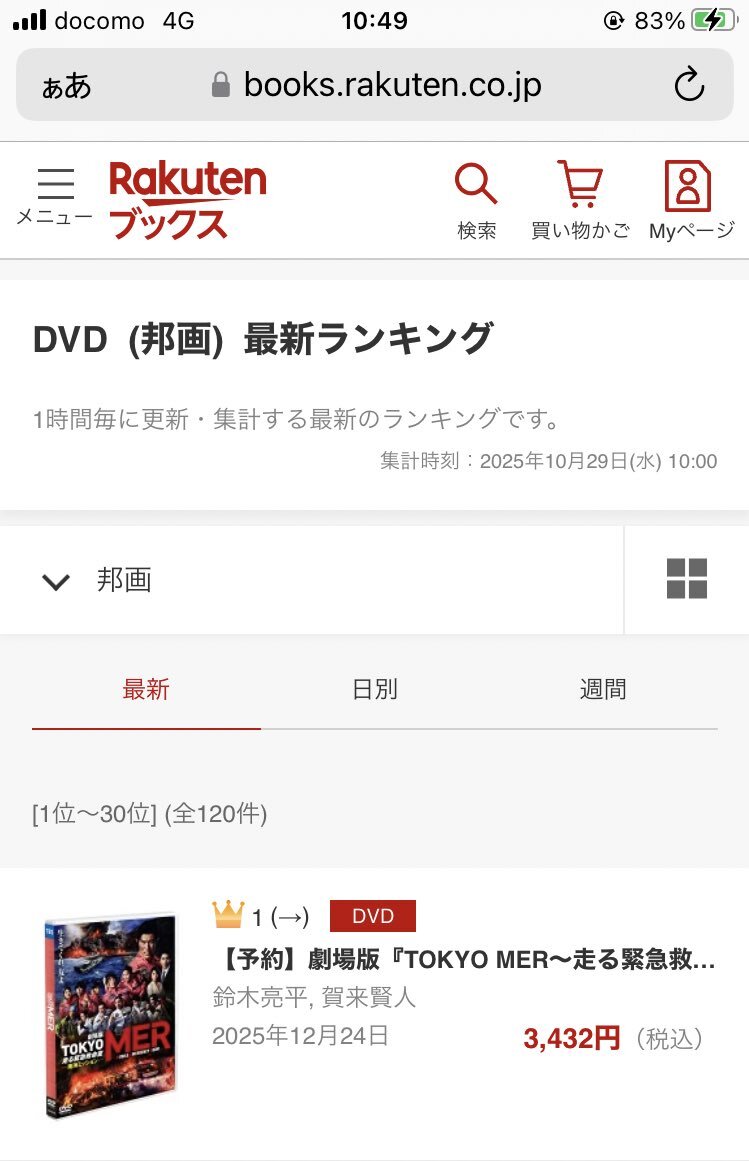Reload the page in Safari
Image resolution: width=749 pixels, height=1161 pixels.
point(689,86)
